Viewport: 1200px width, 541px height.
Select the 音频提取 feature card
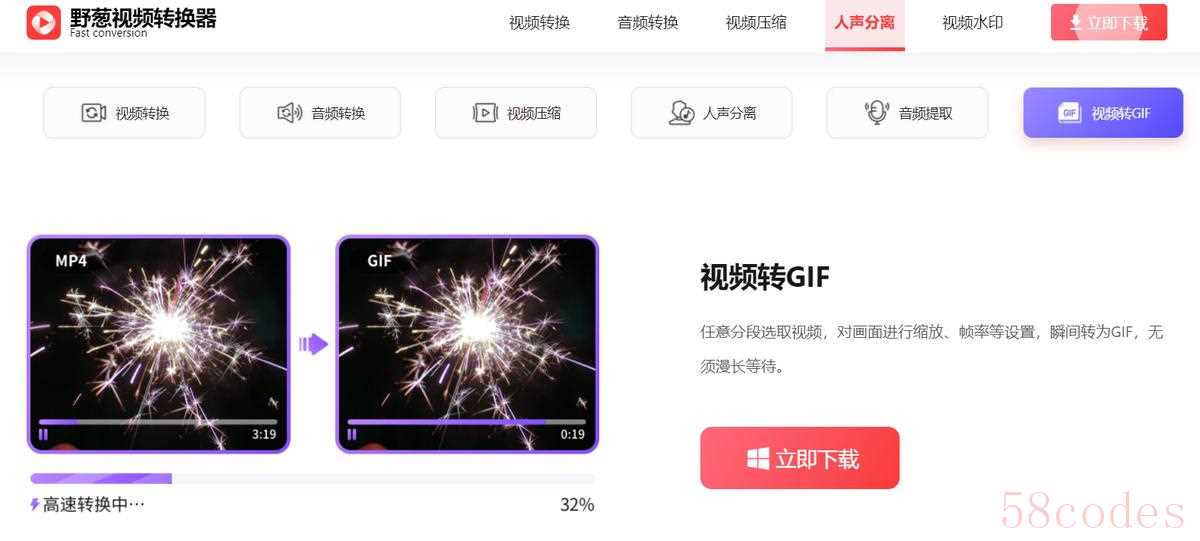click(x=907, y=113)
